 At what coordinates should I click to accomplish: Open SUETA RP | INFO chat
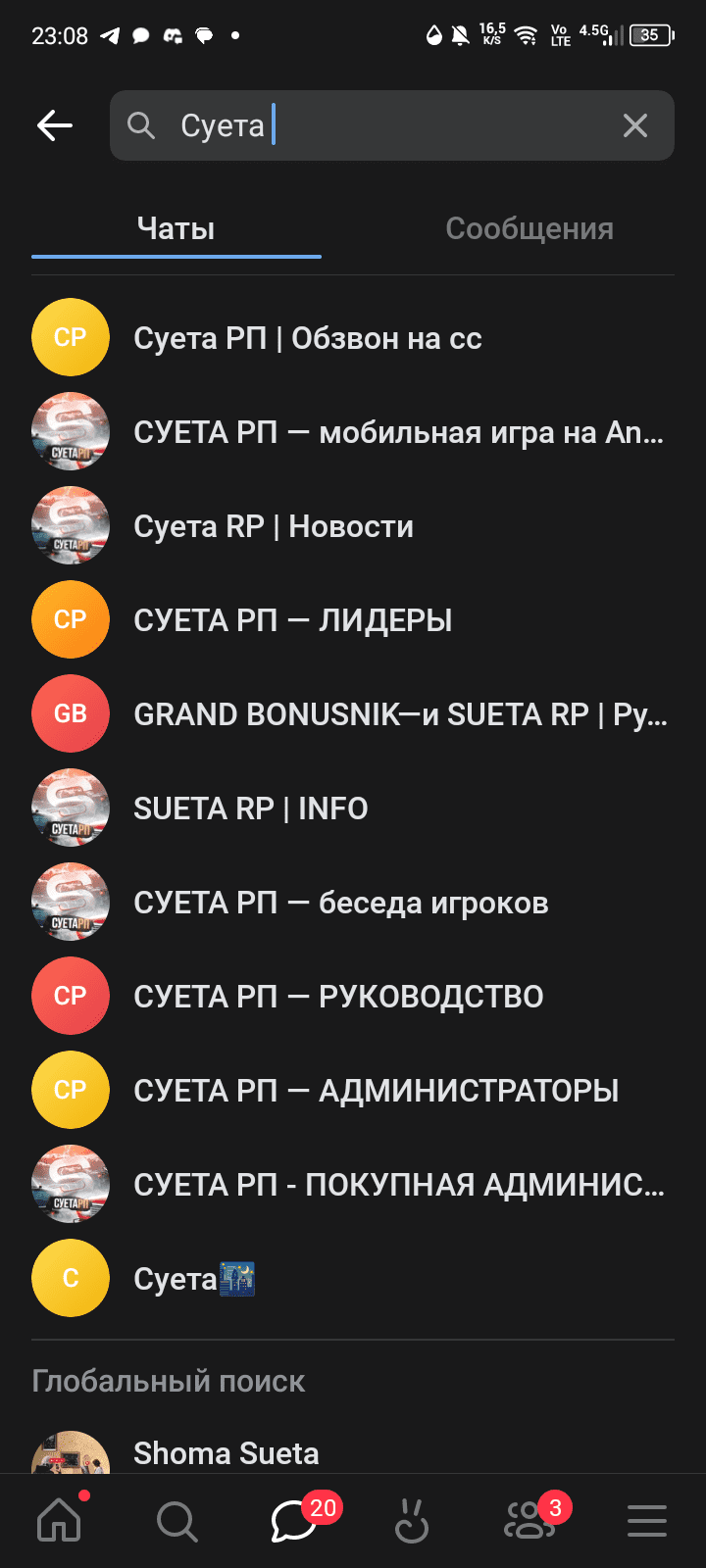[x=353, y=808]
